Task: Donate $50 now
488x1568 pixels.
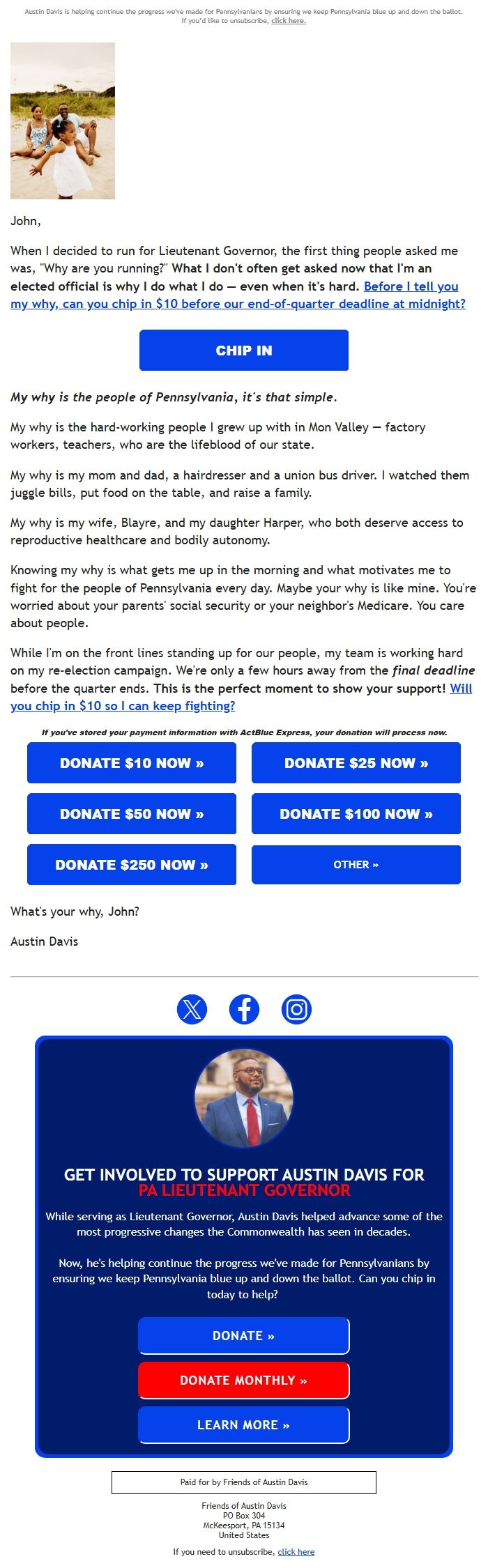Action: (x=132, y=814)
